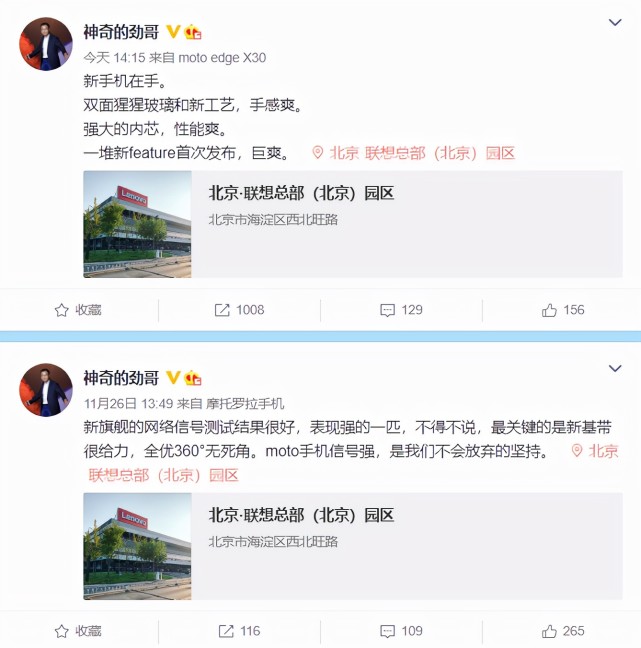Image resolution: width=641 pixels, height=648 pixels.
Task: Favorite (收藏) the post with 1008 reposts
Action: pos(78,310)
